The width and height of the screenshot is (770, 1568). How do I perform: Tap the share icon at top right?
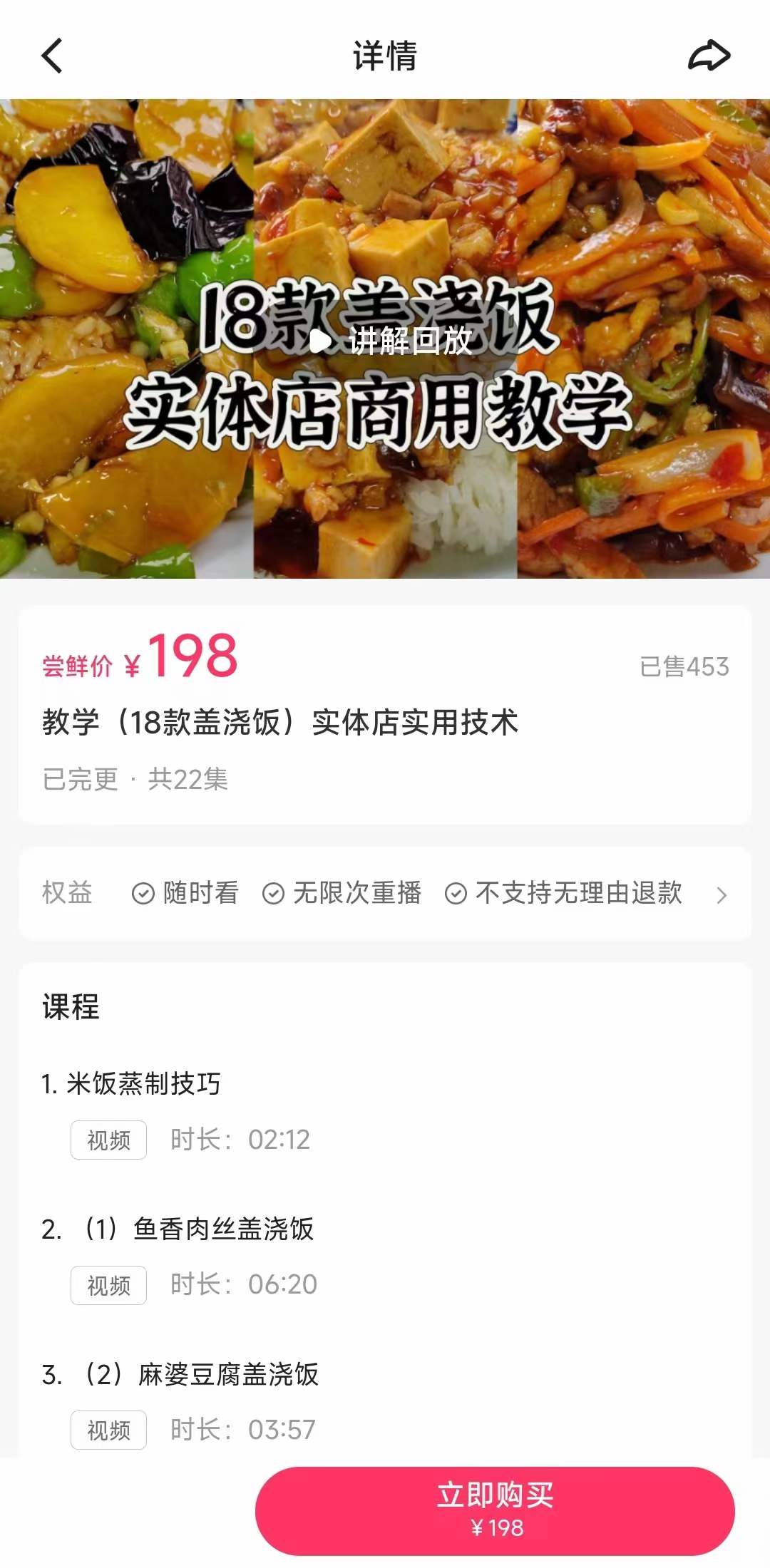pyautogui.click(x=708, y=56)
